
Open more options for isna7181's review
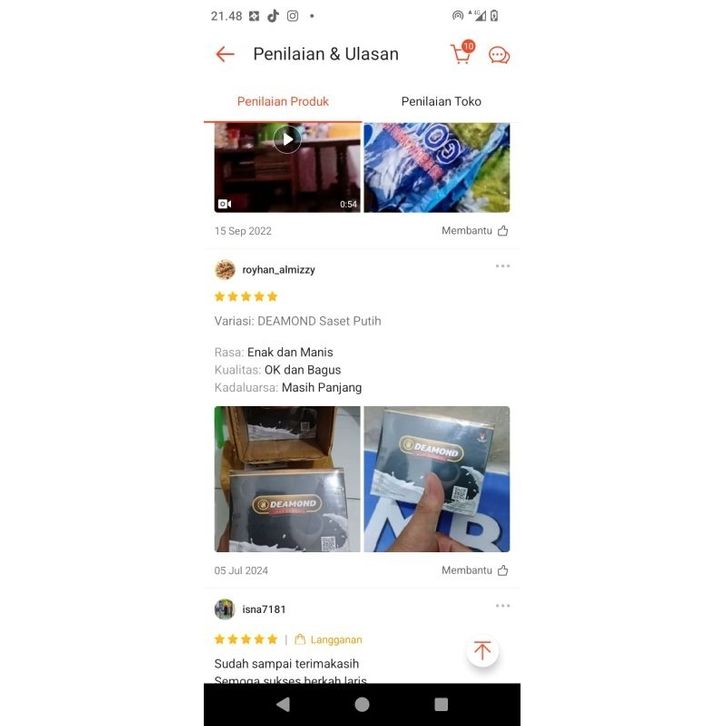pos(502,606)
